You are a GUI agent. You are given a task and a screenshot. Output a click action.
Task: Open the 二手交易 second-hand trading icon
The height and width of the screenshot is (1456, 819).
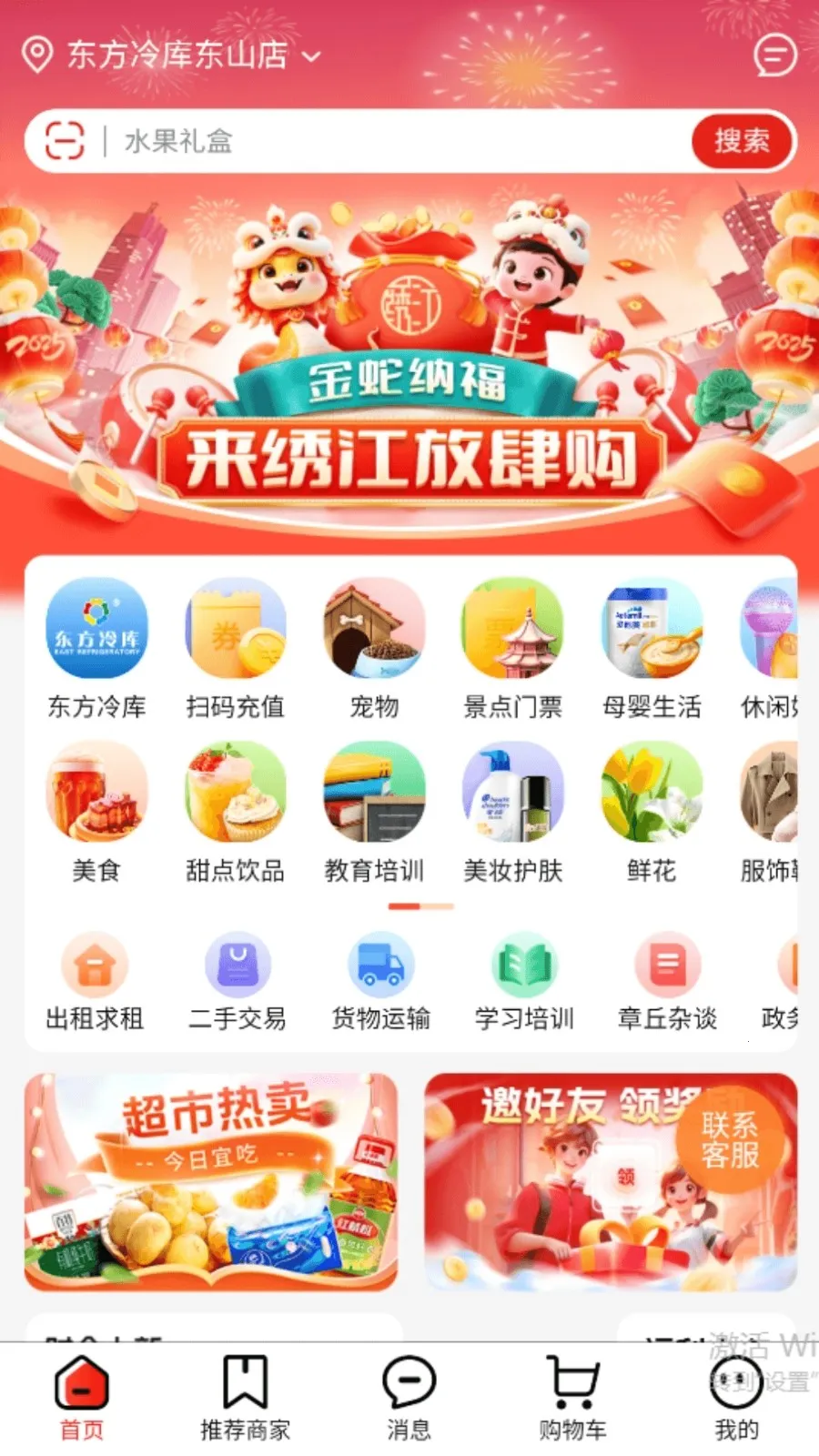coord(237,965)
